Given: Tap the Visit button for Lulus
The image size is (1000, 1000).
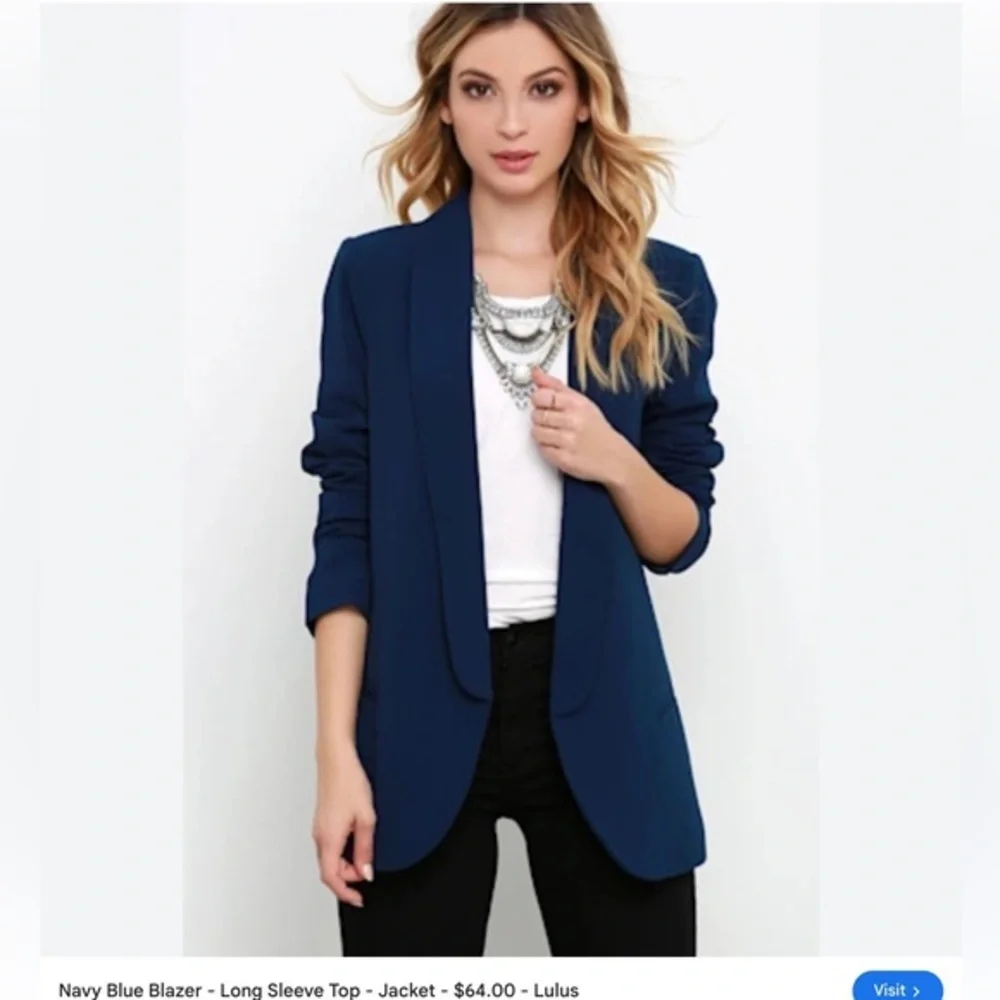Looking at the screenshot, I should [897, 988].
